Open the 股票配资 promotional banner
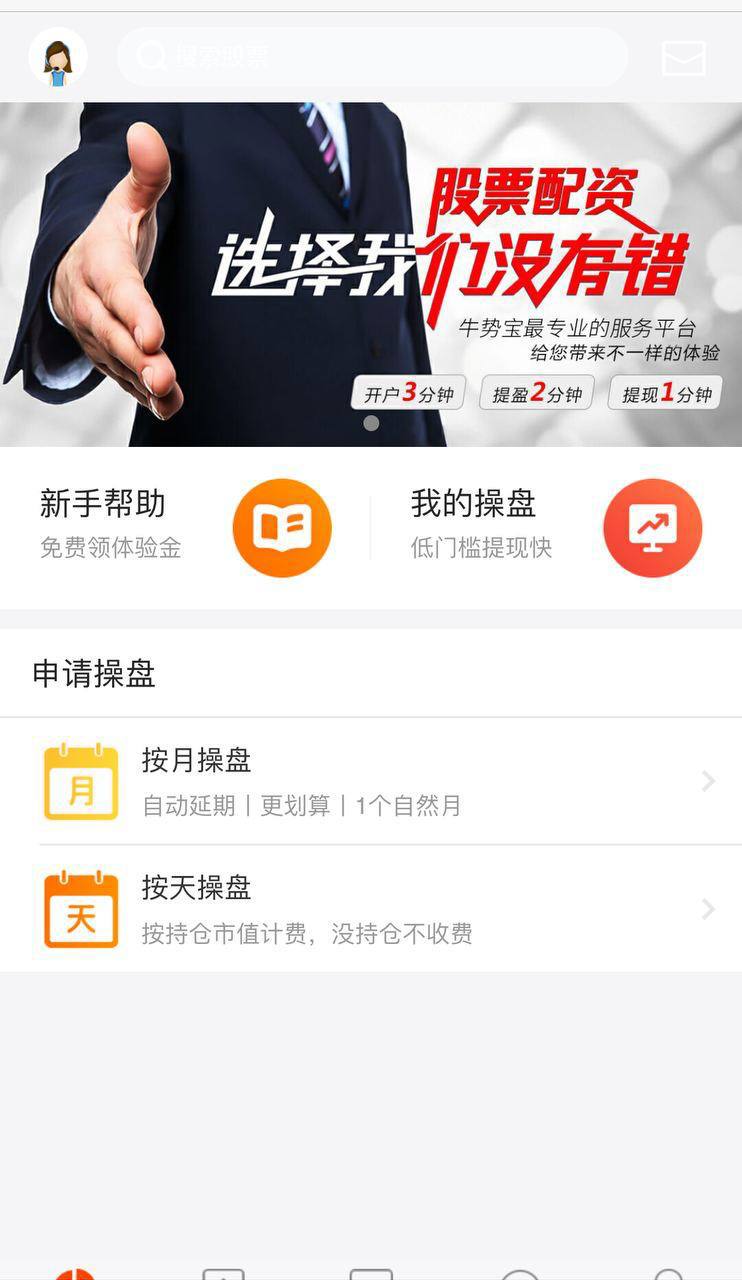This screenshot has height=1280, width=742. pyautogui.click(x=371, y=275)
